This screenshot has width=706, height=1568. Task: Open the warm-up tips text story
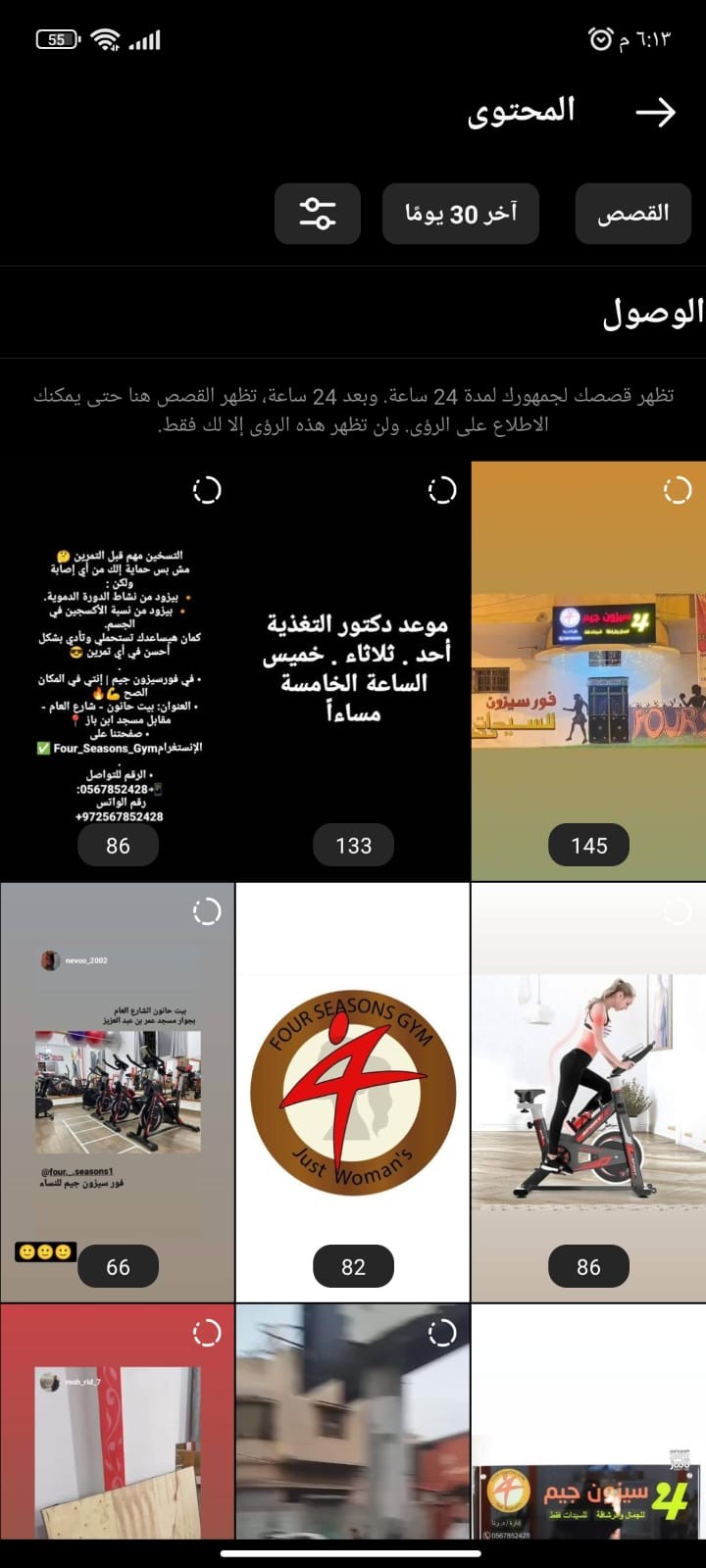click(118, 671)
